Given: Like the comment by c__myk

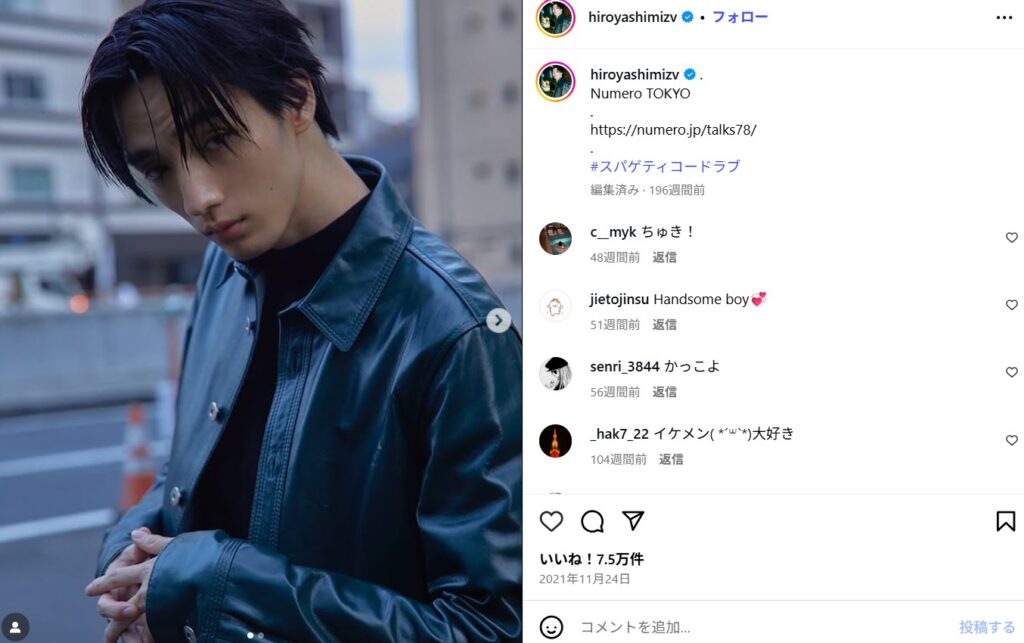Looking at the screenshot, I should click(1011, 238).
